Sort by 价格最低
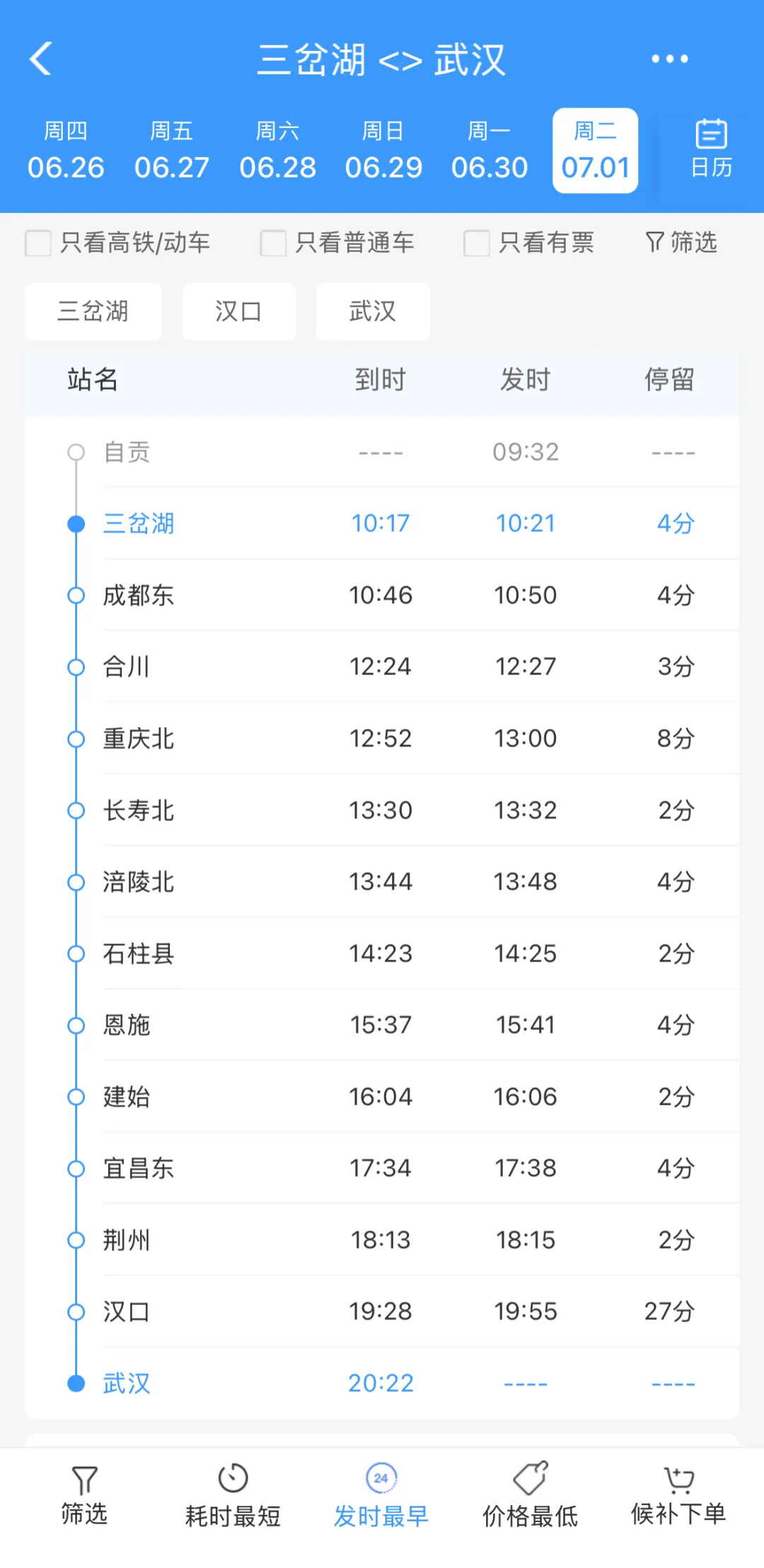This screenshot has width=764, height=1568. pos(530,1494)
